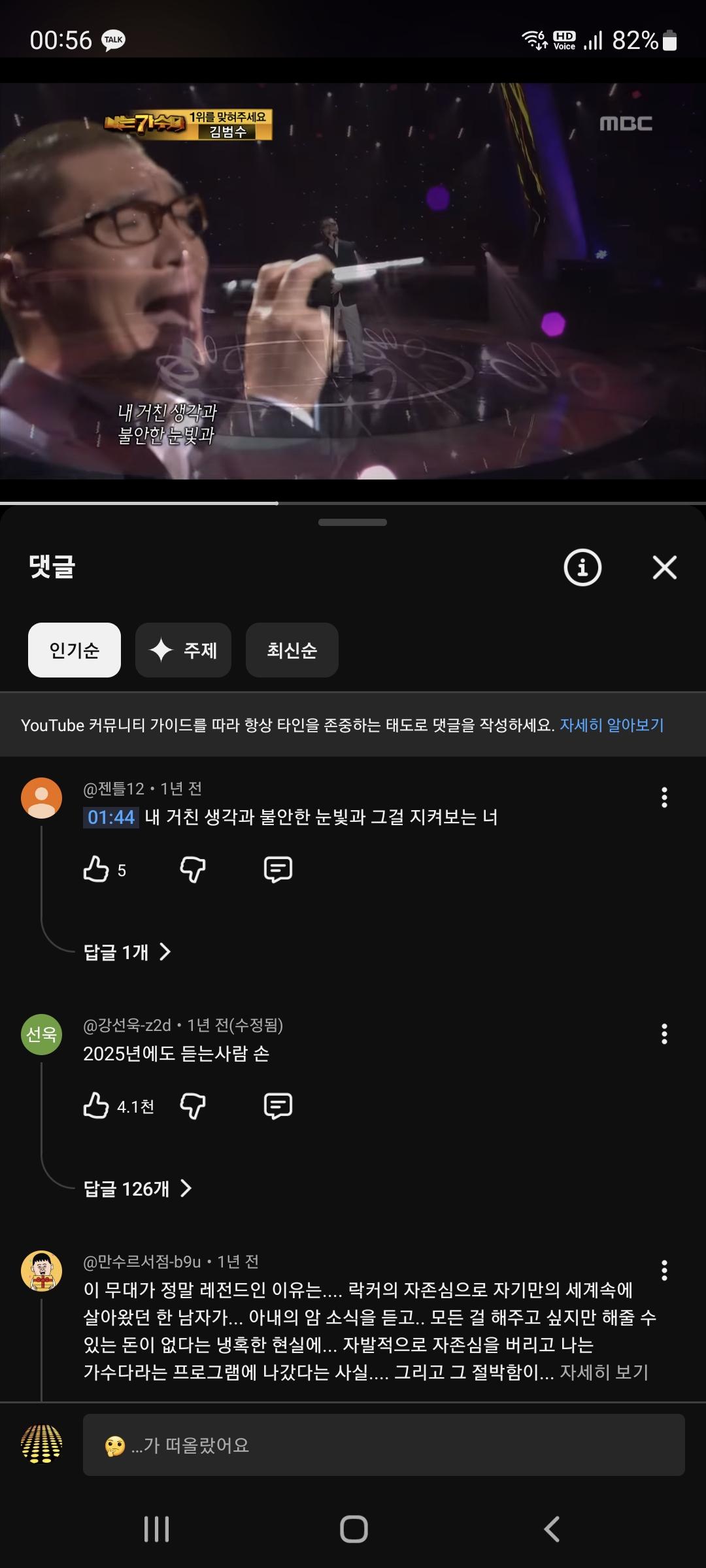Jump to the 01:44 timestamp in the comment

tap(110, 817)
